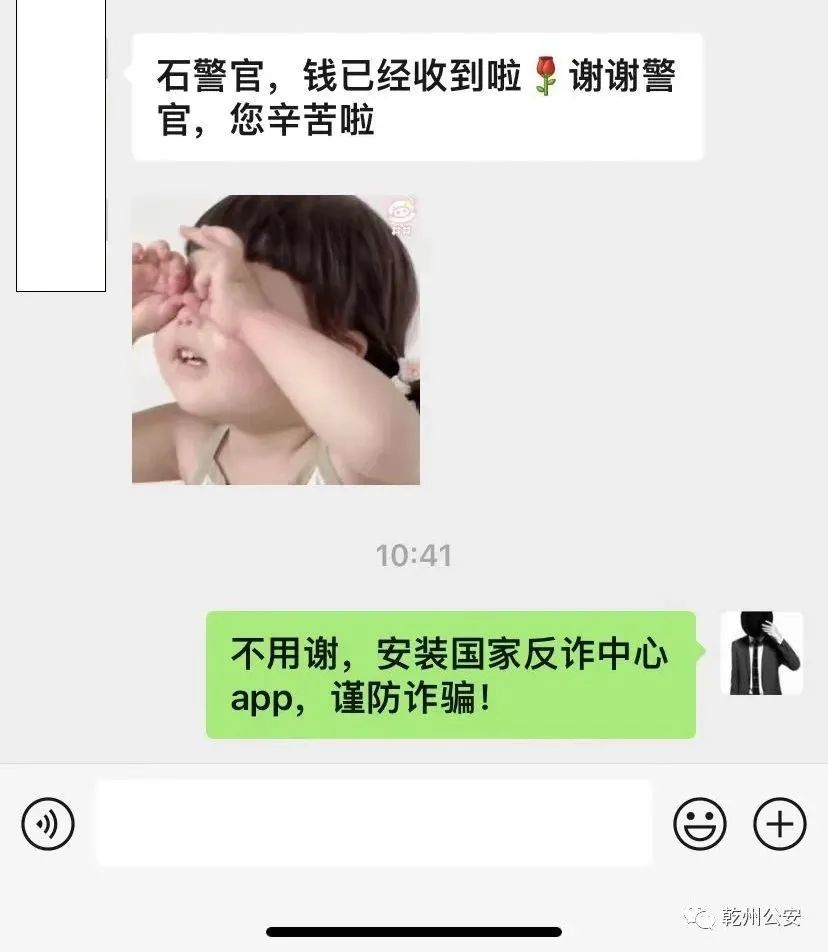Focus the message text field
This screenshot has height=952, width=828.
373,823
